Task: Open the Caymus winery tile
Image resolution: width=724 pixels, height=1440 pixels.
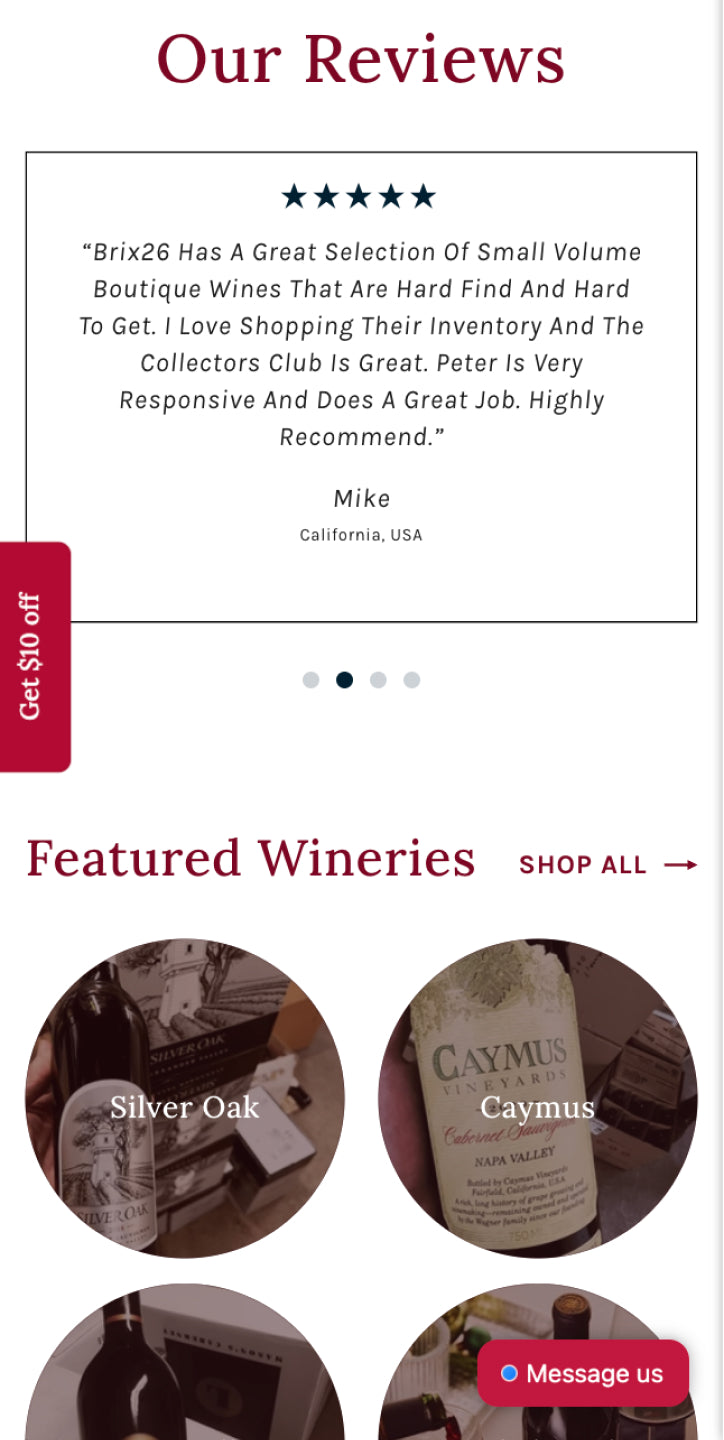Action: tap(537, 1098)
